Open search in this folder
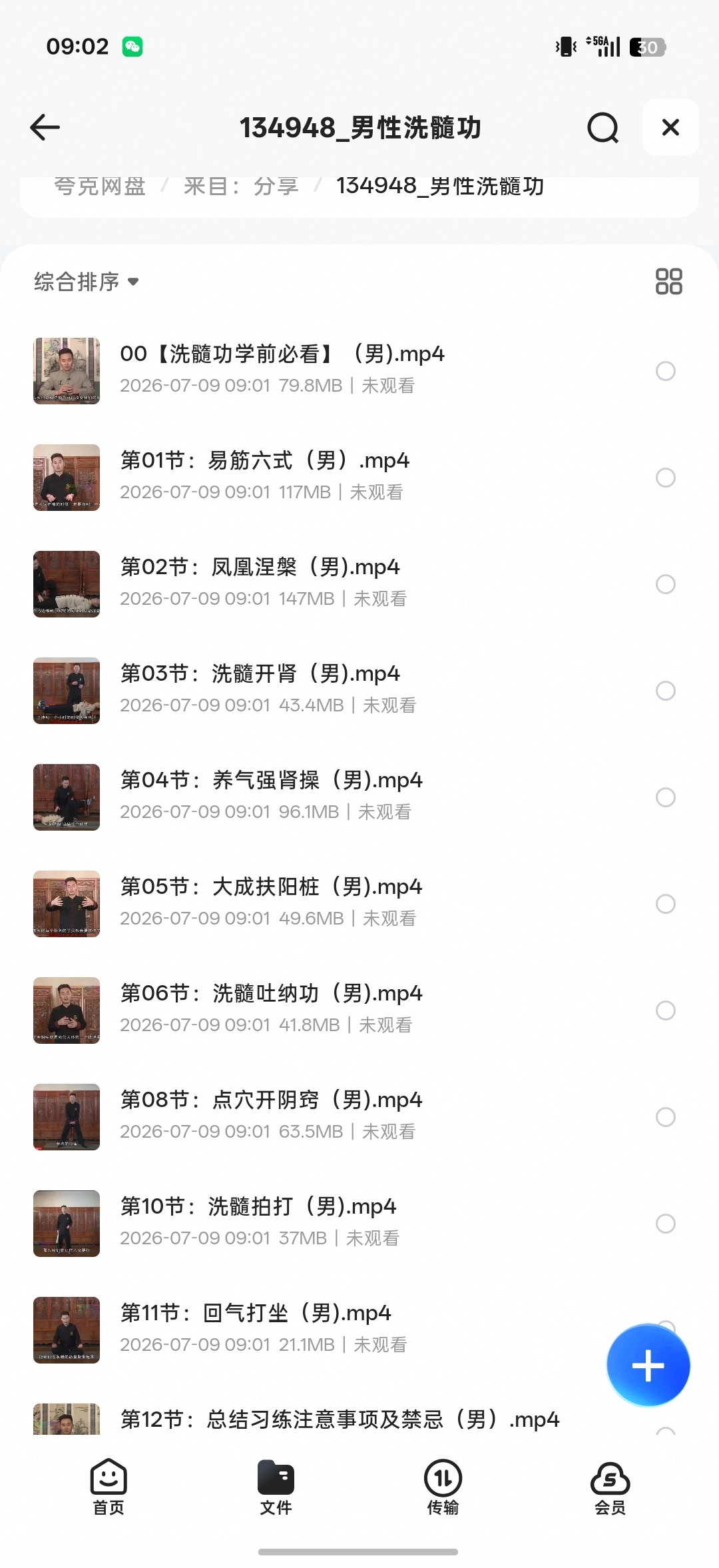The image size is (719, 1568). pos(603,127)
